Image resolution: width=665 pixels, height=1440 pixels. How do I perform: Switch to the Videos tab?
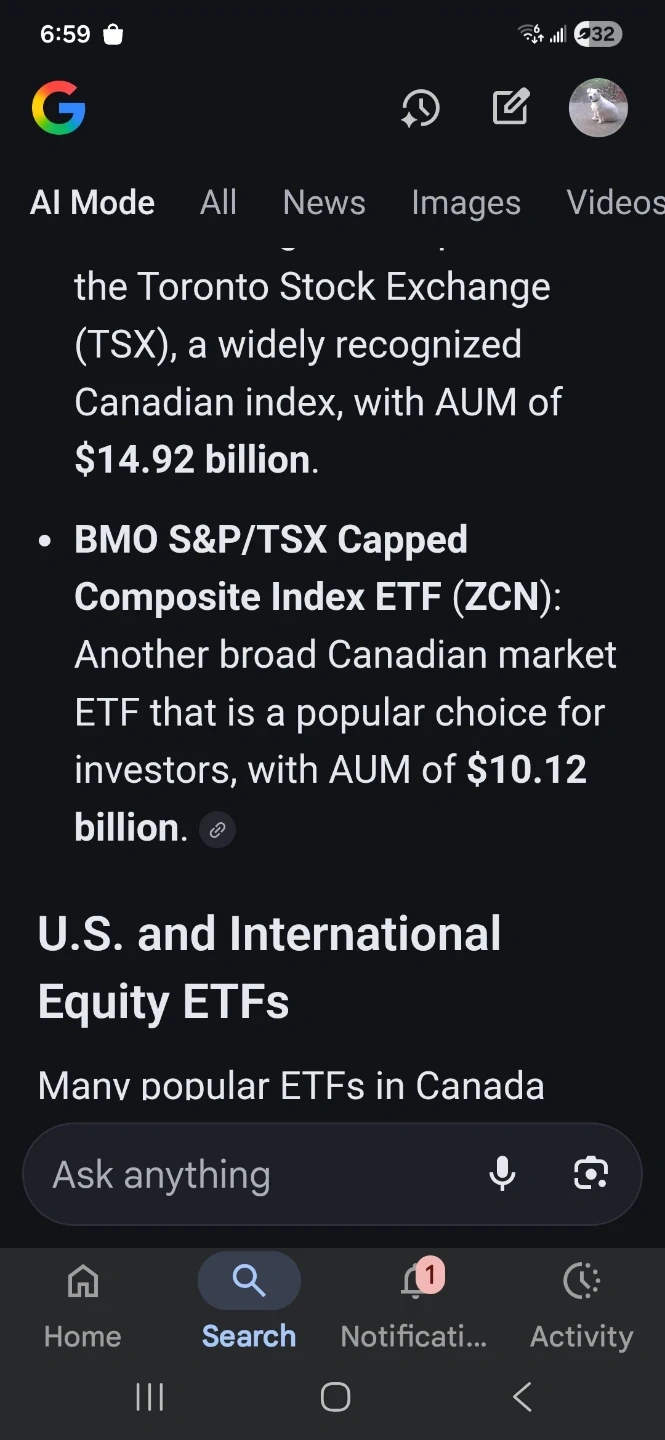615,203
